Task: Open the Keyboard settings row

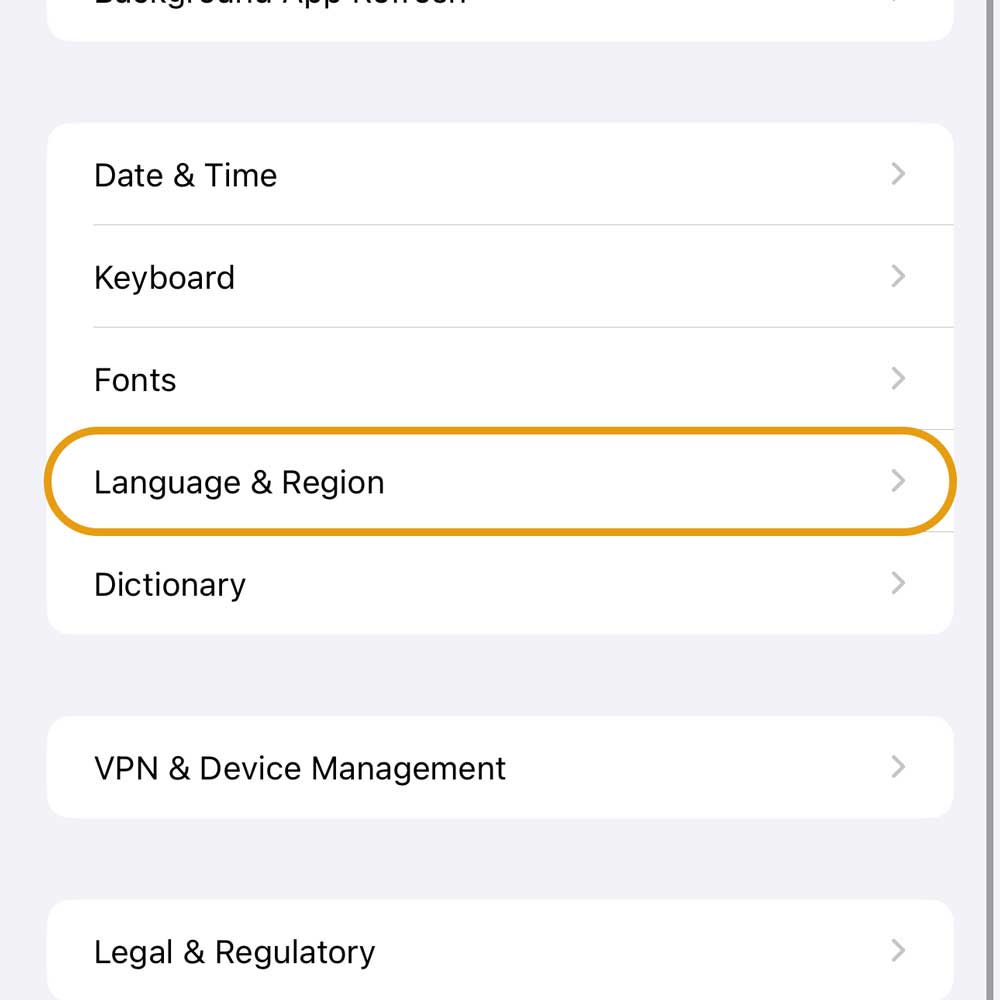Action: 500,277
